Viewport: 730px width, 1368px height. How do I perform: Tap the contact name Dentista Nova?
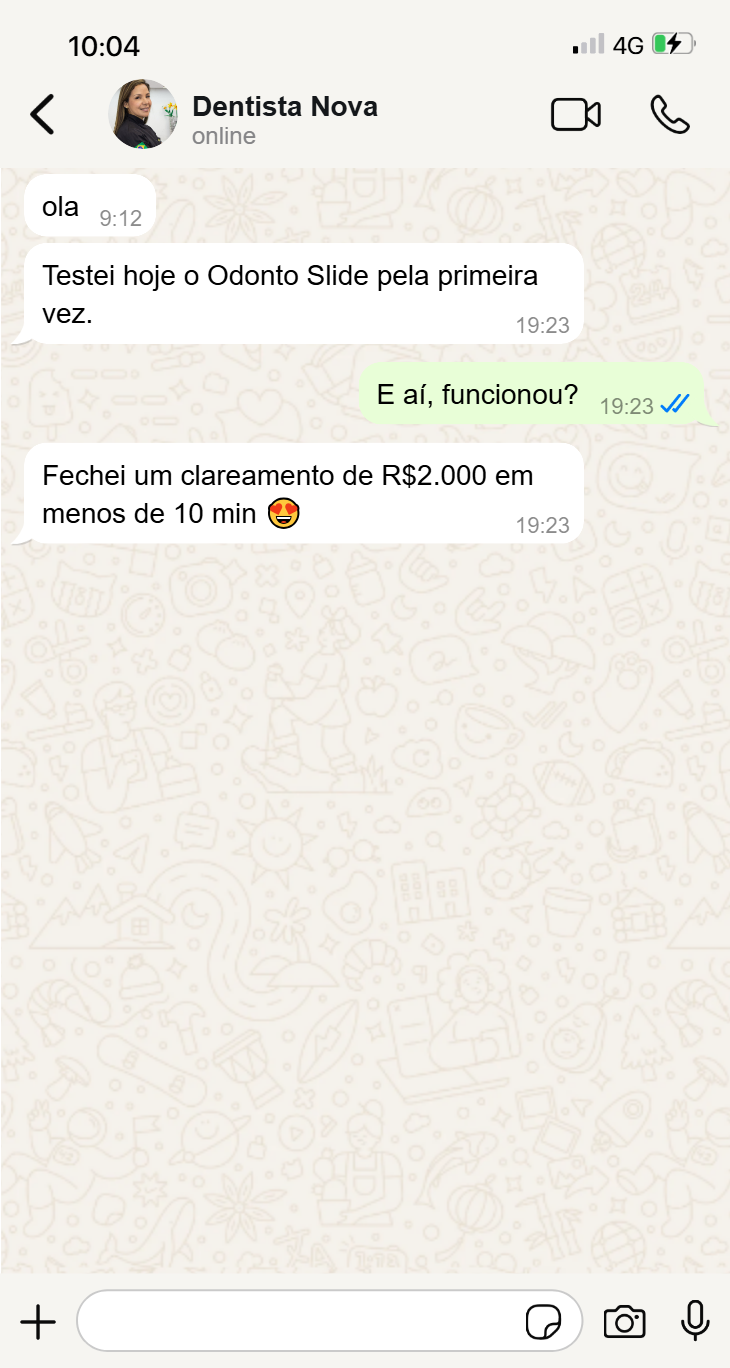(x=285, y=106)
